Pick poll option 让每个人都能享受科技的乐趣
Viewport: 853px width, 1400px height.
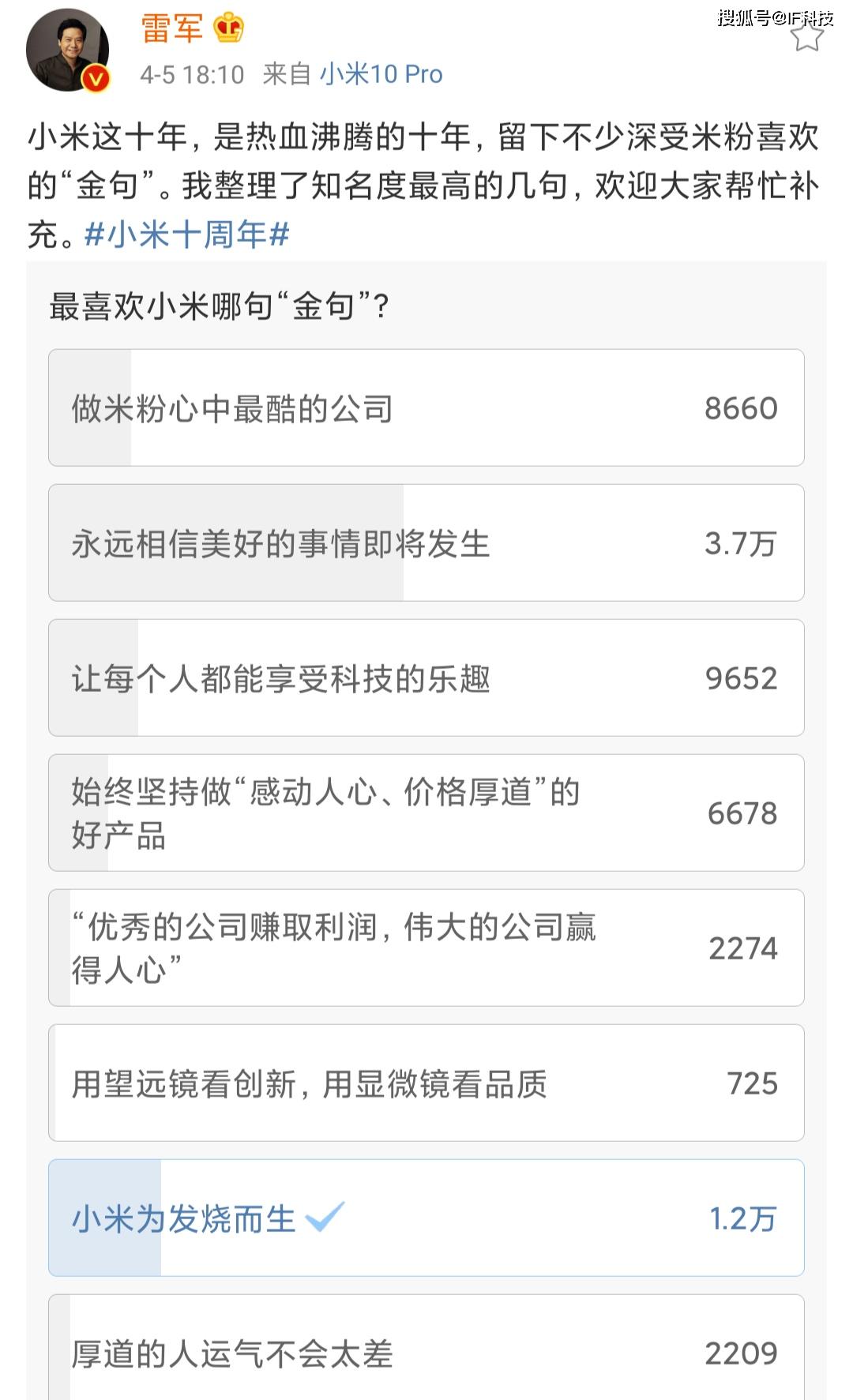click(426, 678)
